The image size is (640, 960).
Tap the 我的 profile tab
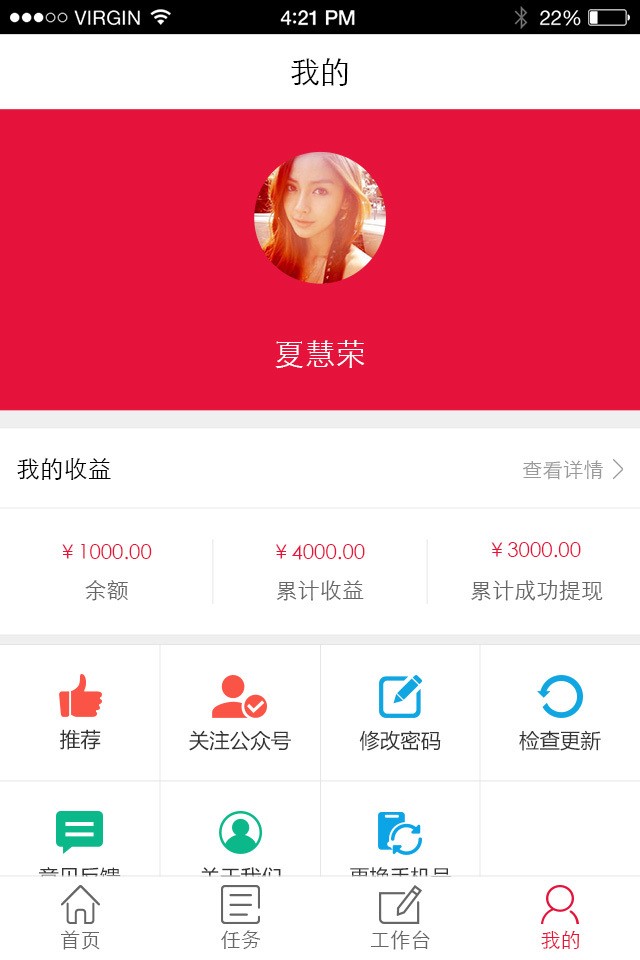tap(560, 918)
